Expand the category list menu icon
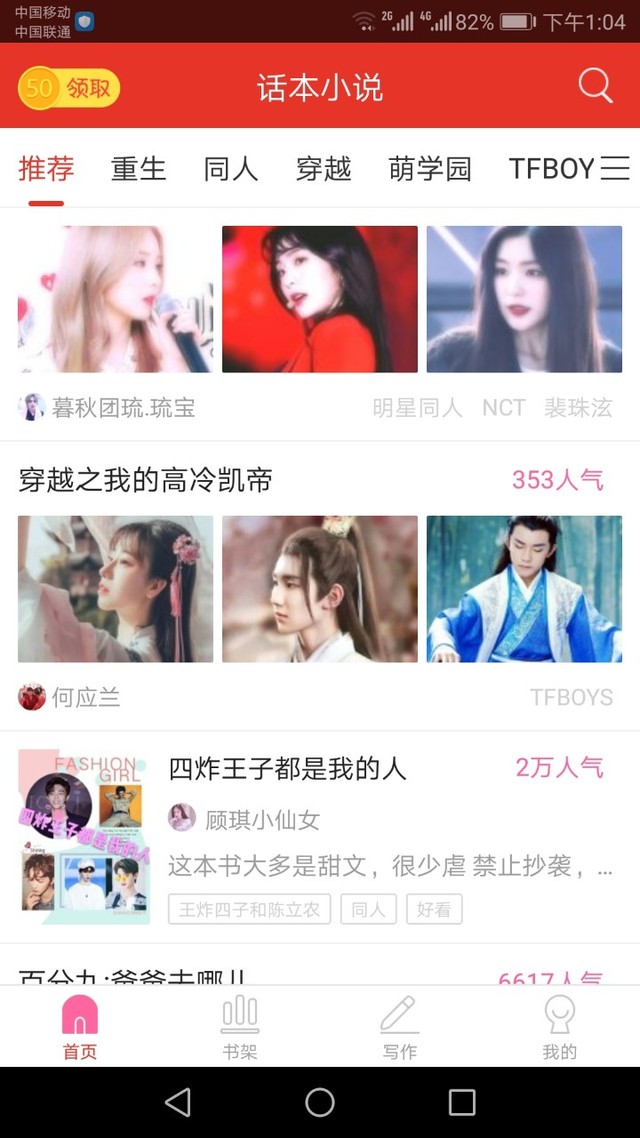 [615, 168]
